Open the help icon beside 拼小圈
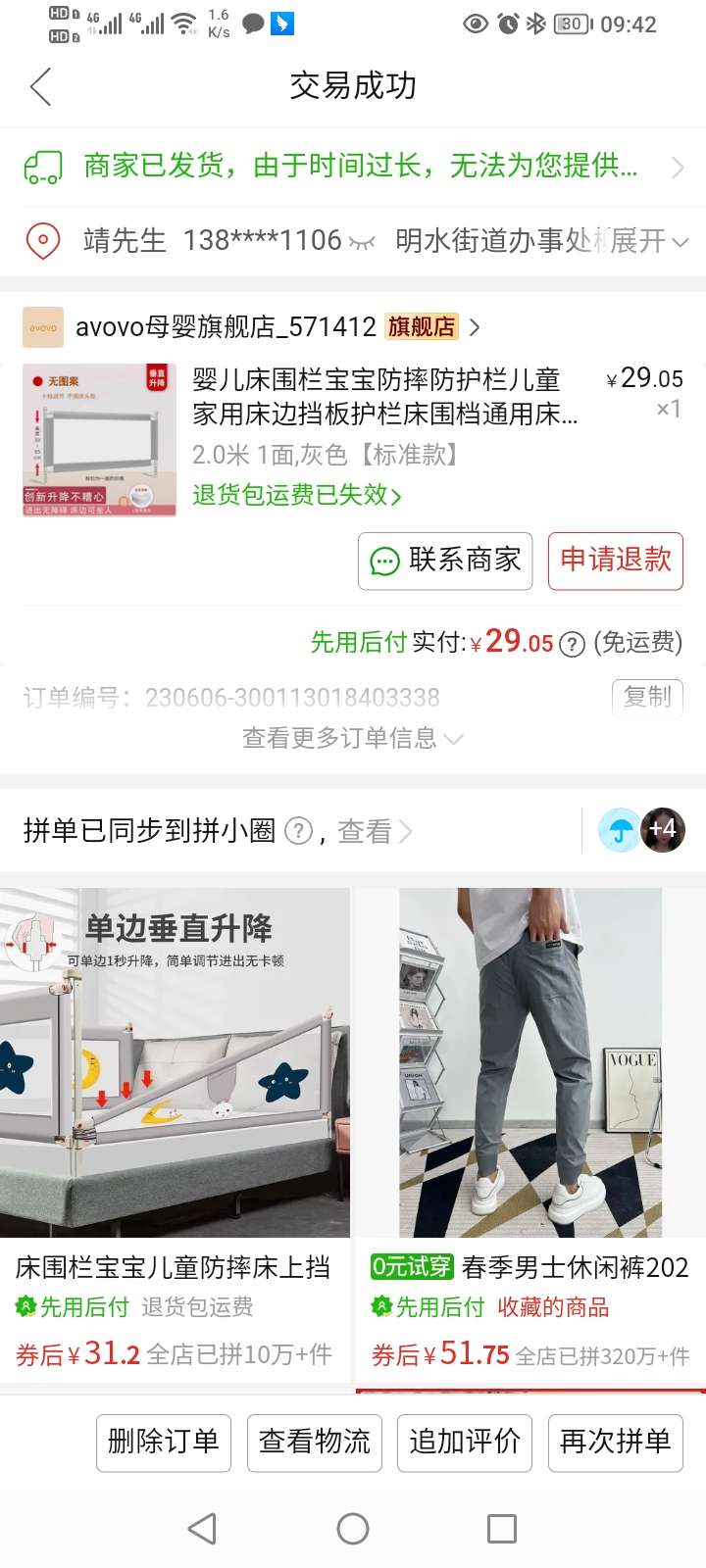This screenshot has height=1568, width=706. pyautogui.click(x=298, y=832)
